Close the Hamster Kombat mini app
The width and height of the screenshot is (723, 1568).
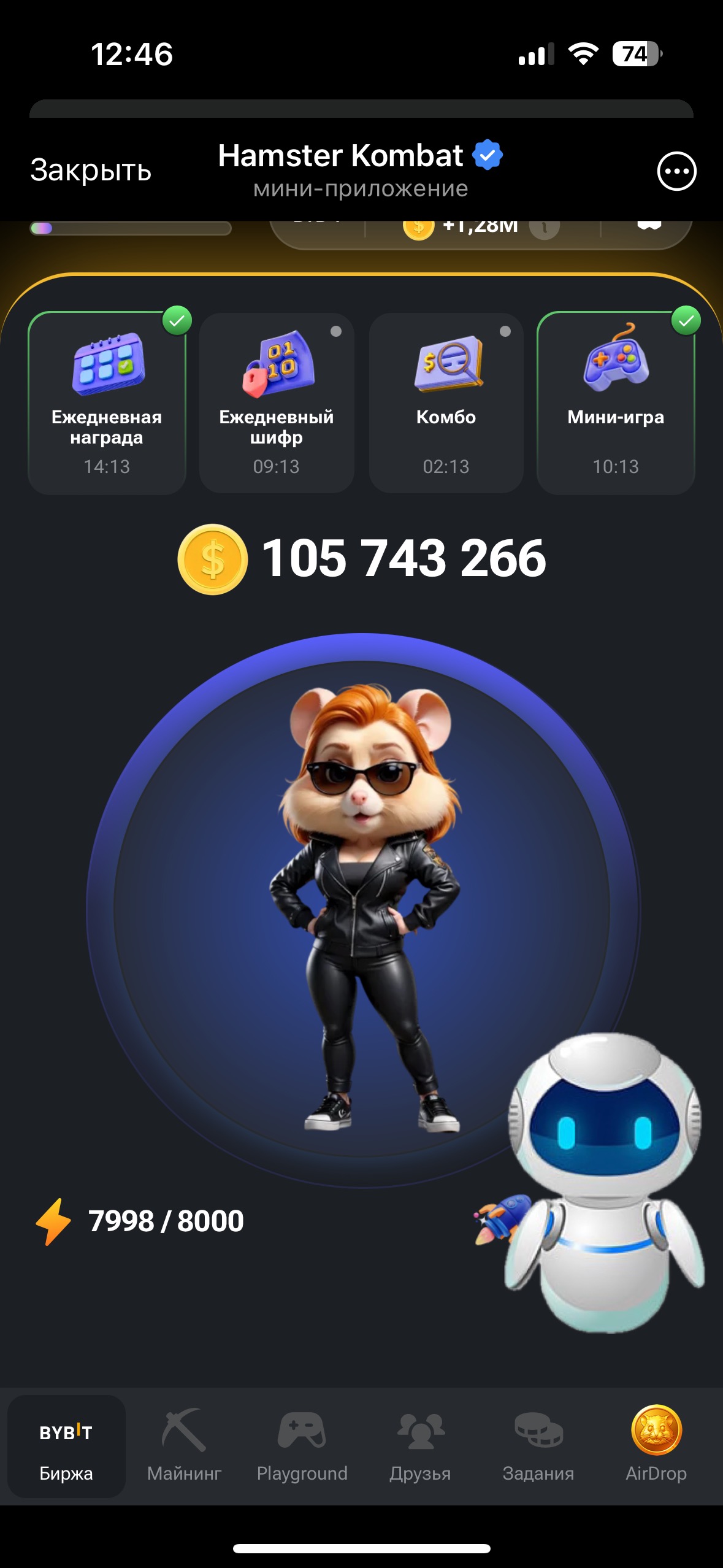pos(91,170)
